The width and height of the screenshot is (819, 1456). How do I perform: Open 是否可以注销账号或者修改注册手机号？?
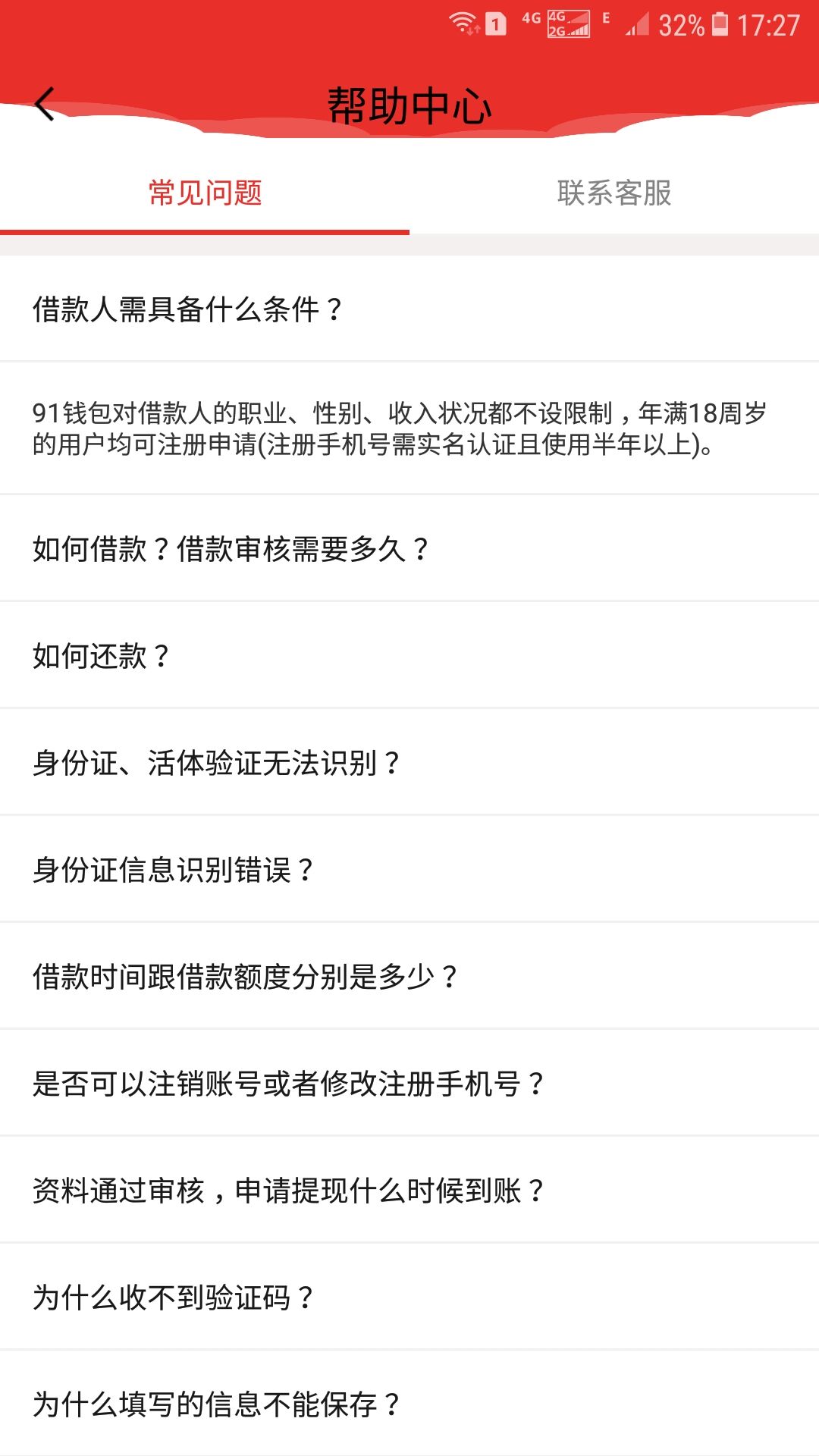tap(288, 1084)
